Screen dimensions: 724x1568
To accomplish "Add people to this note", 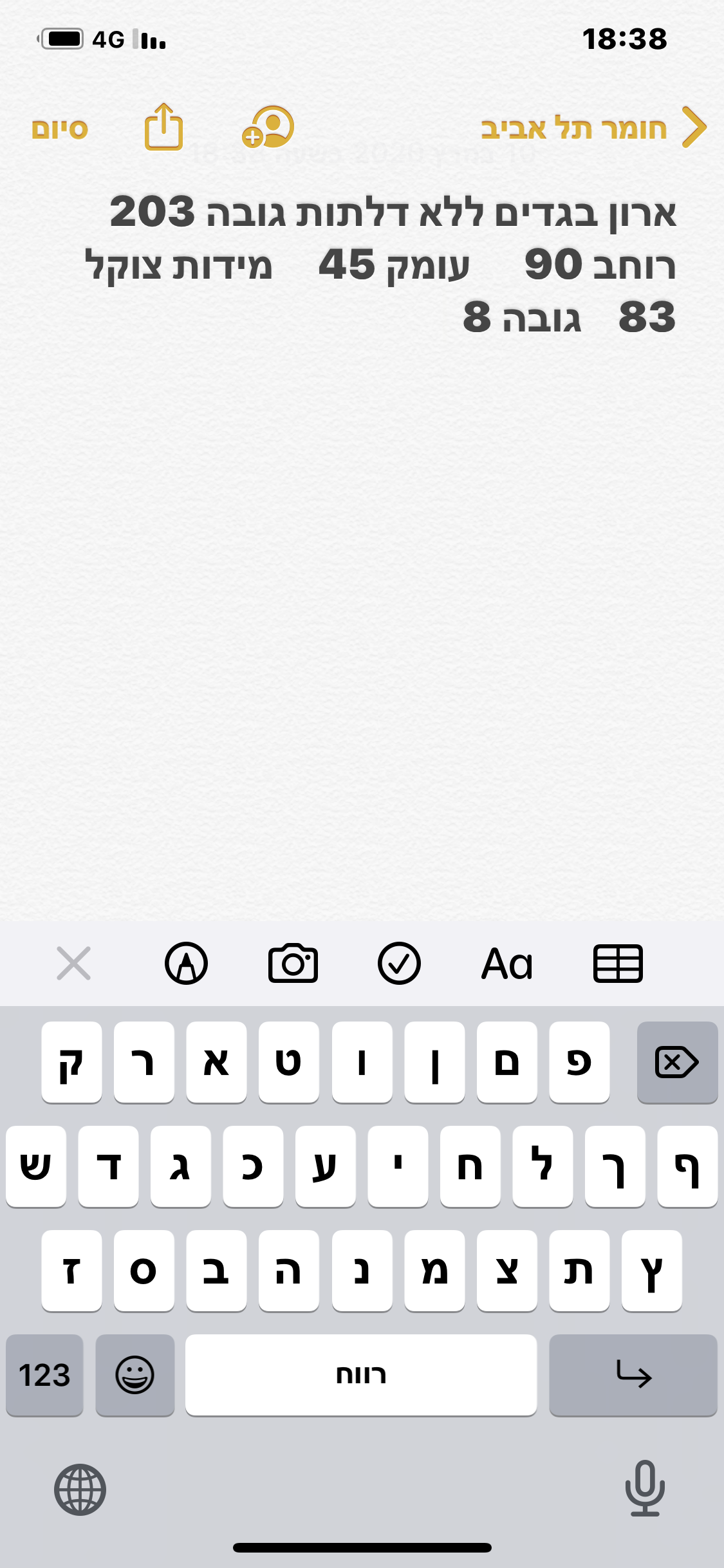I will click(268, 127).
